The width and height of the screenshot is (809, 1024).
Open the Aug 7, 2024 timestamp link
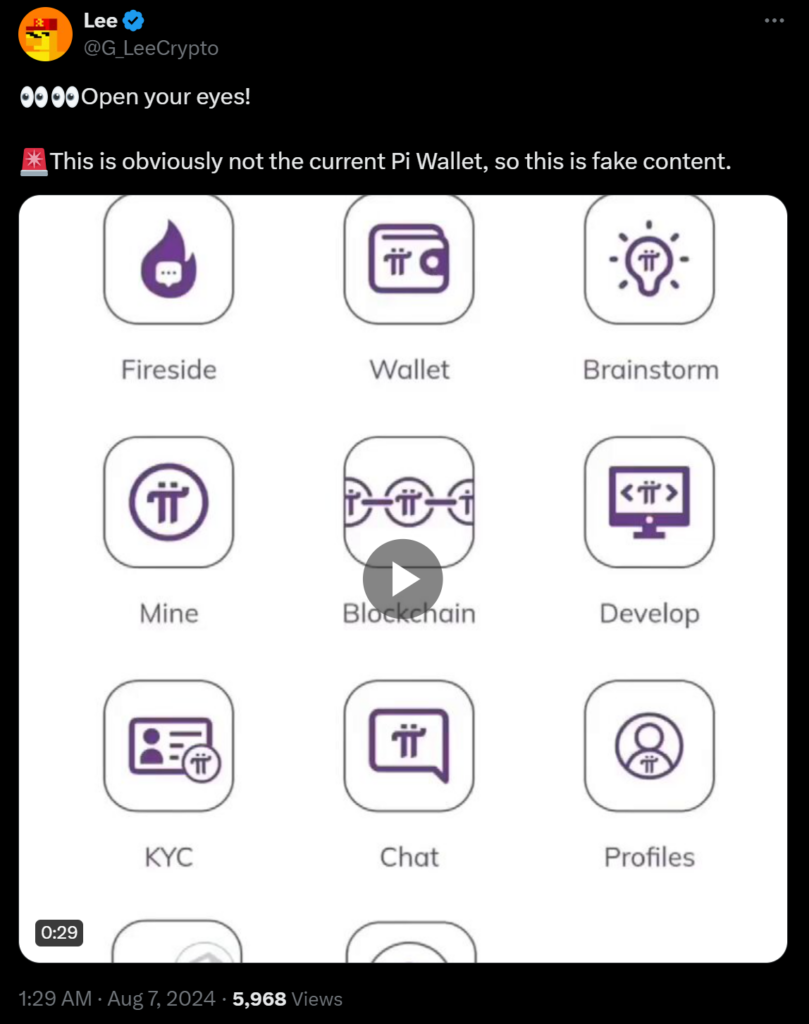160,998
